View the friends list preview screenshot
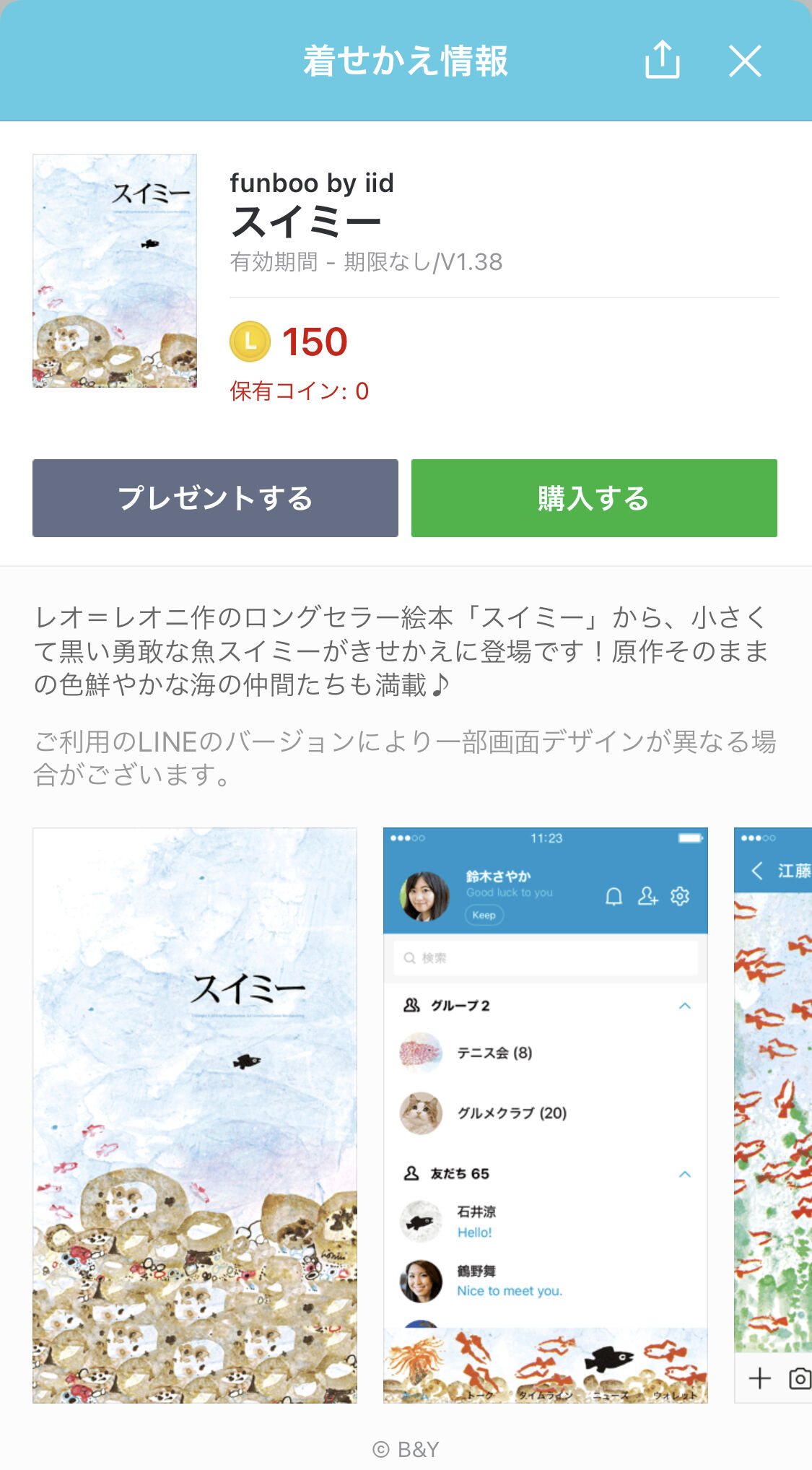812x1470 pixels. 546,1115
